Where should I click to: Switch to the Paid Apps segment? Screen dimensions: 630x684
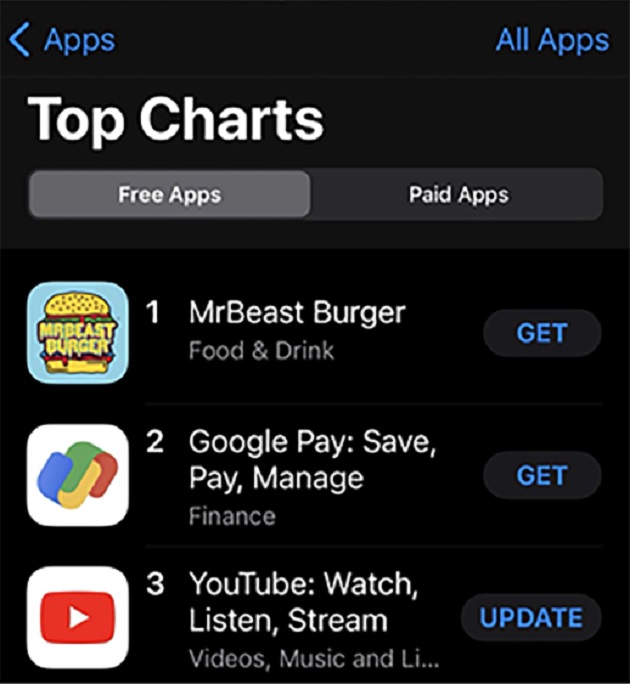458,194
